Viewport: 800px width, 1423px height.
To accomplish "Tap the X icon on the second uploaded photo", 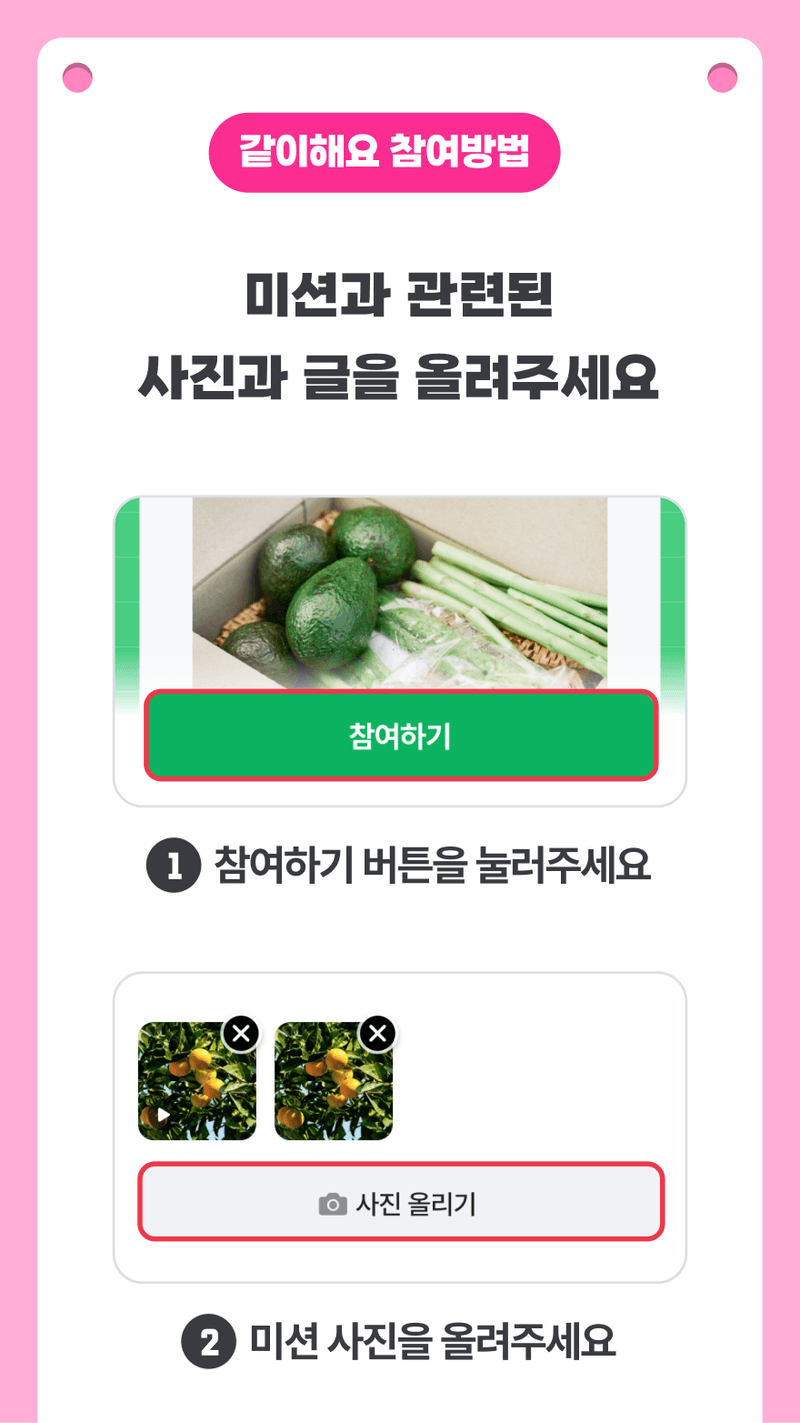I will pos(377,1034).
